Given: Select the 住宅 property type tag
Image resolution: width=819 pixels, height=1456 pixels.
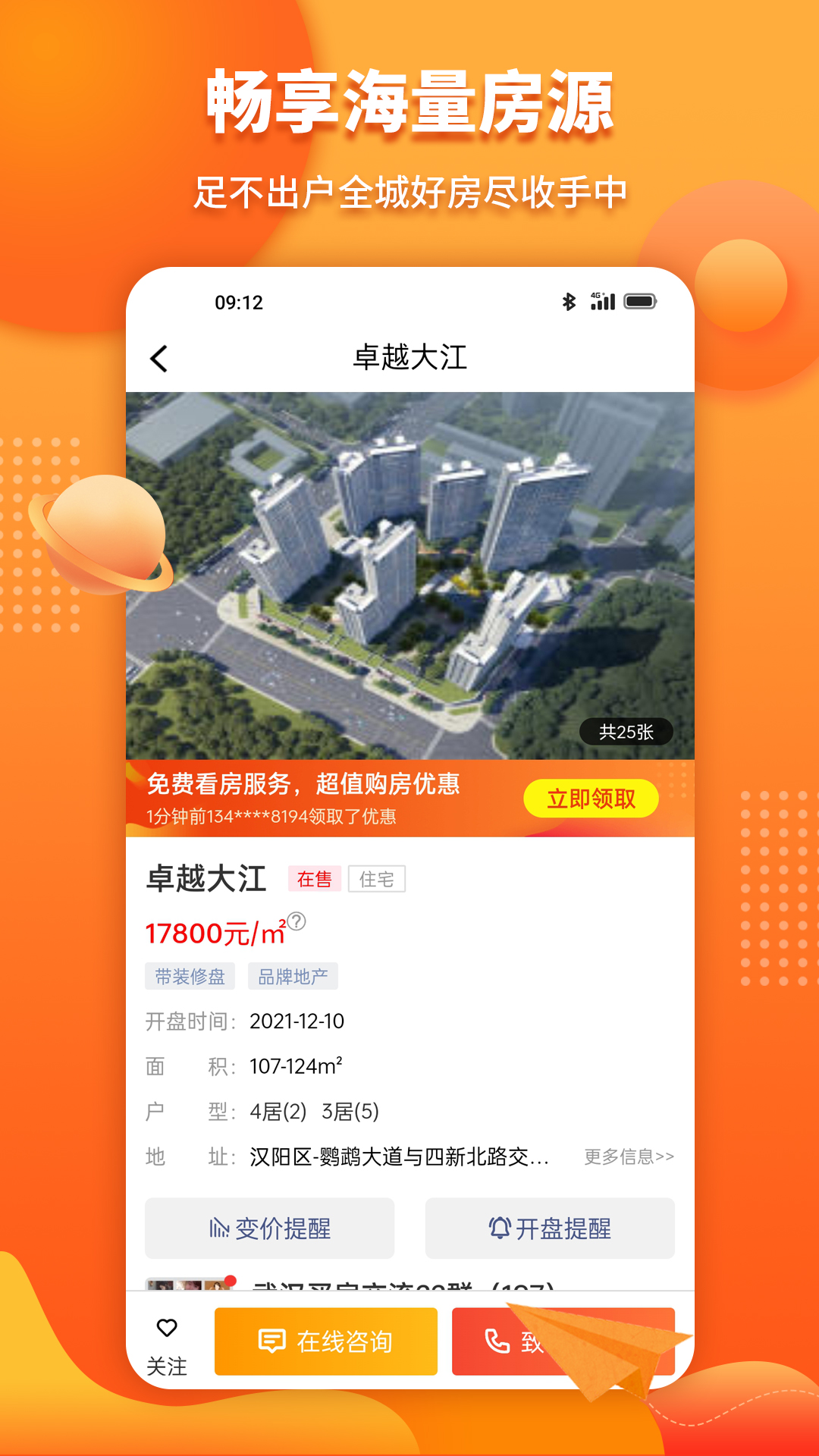Looking at the screenshot, I should pos(378,879).
